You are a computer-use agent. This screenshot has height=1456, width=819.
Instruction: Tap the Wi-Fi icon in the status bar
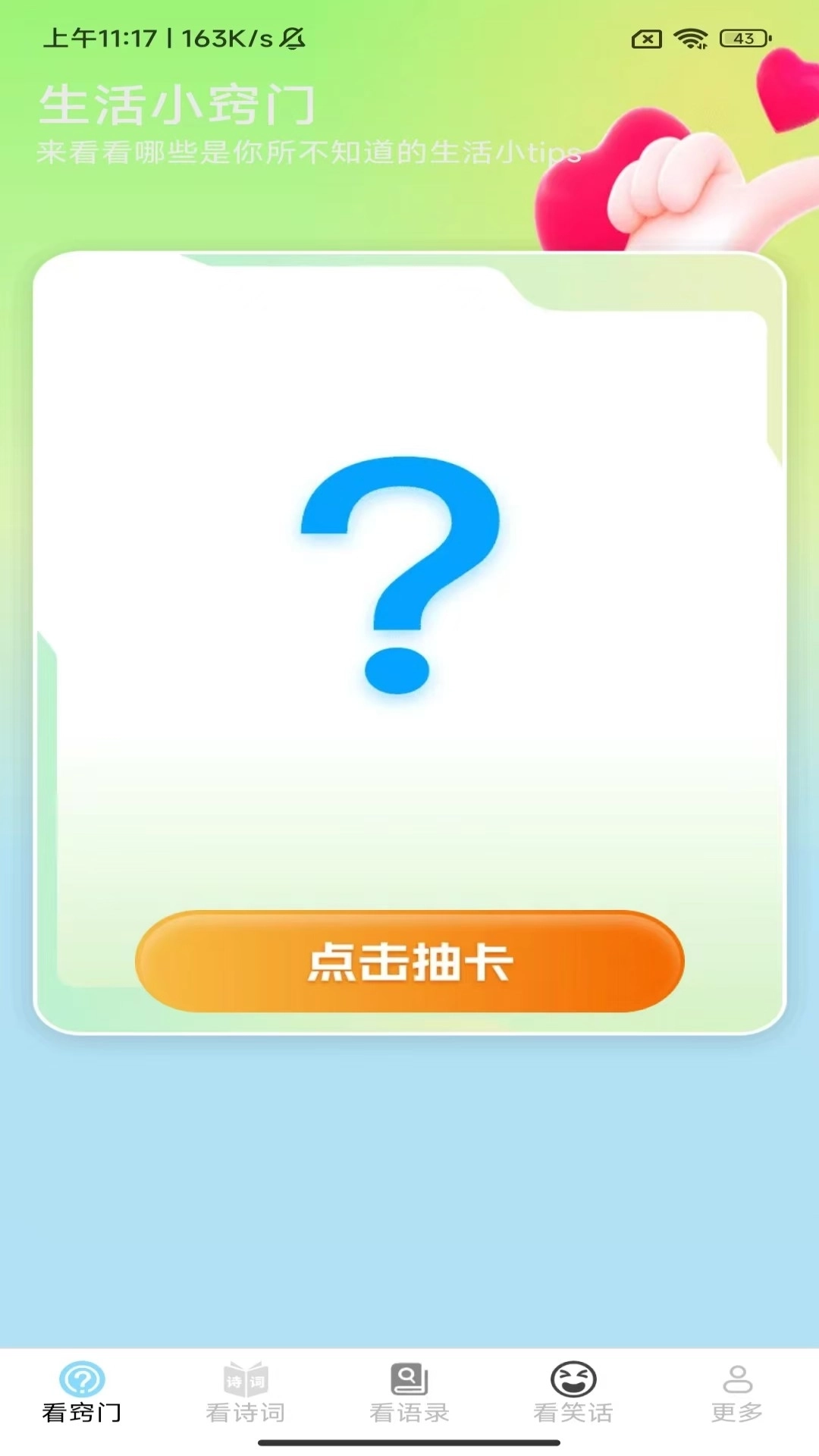692,36
